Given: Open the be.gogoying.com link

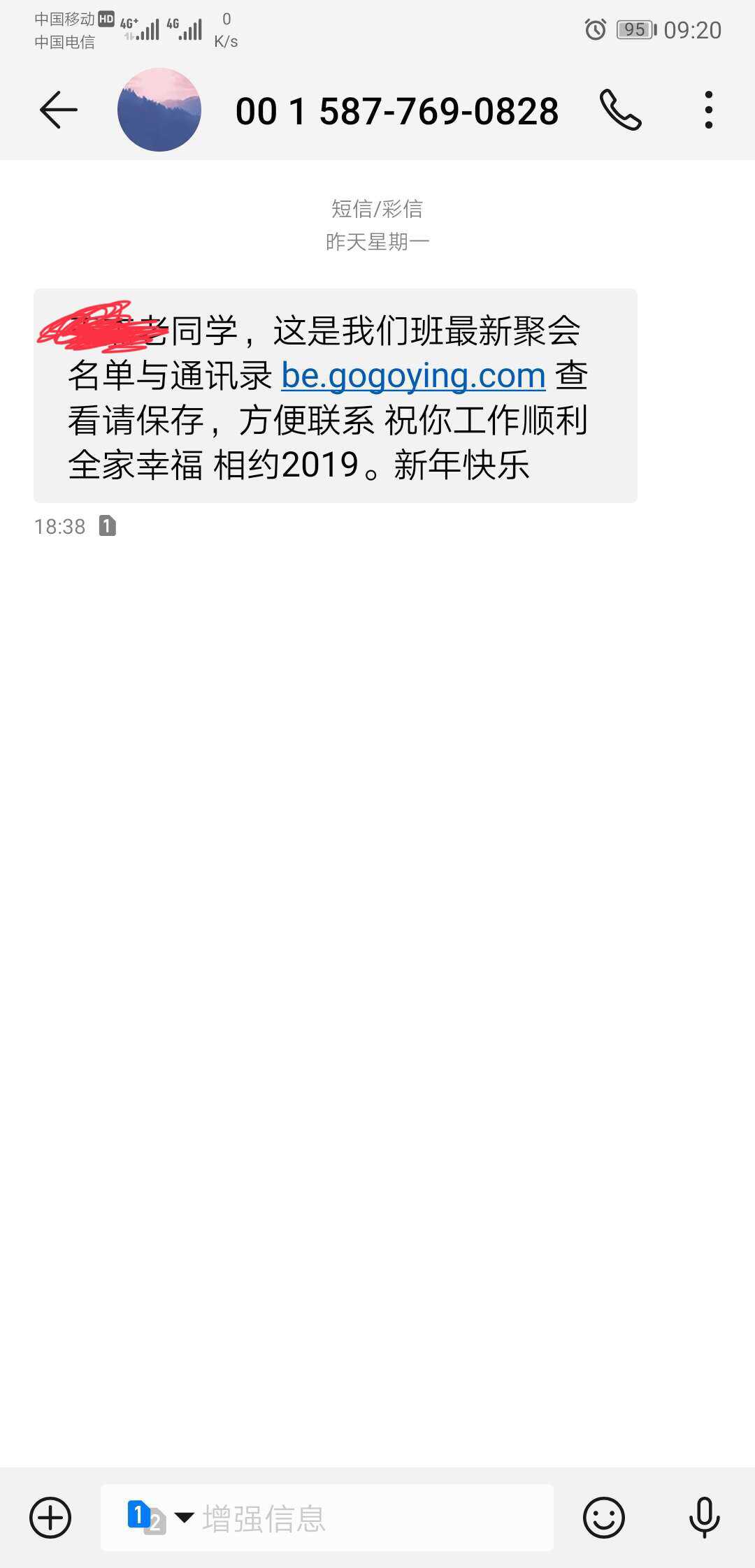Looking at the screenshot, I should [x=413, y=376].
